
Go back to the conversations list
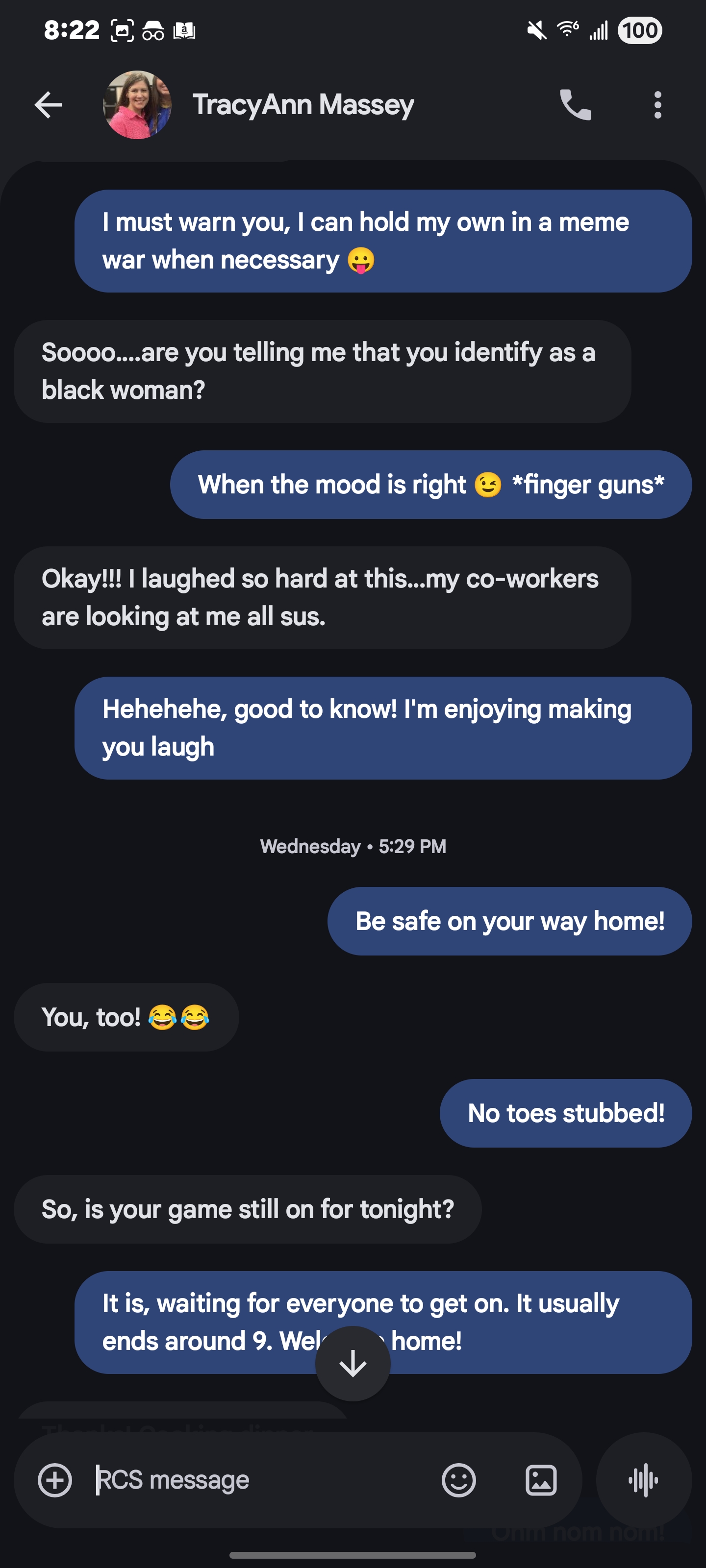click(x=48, y=105)
